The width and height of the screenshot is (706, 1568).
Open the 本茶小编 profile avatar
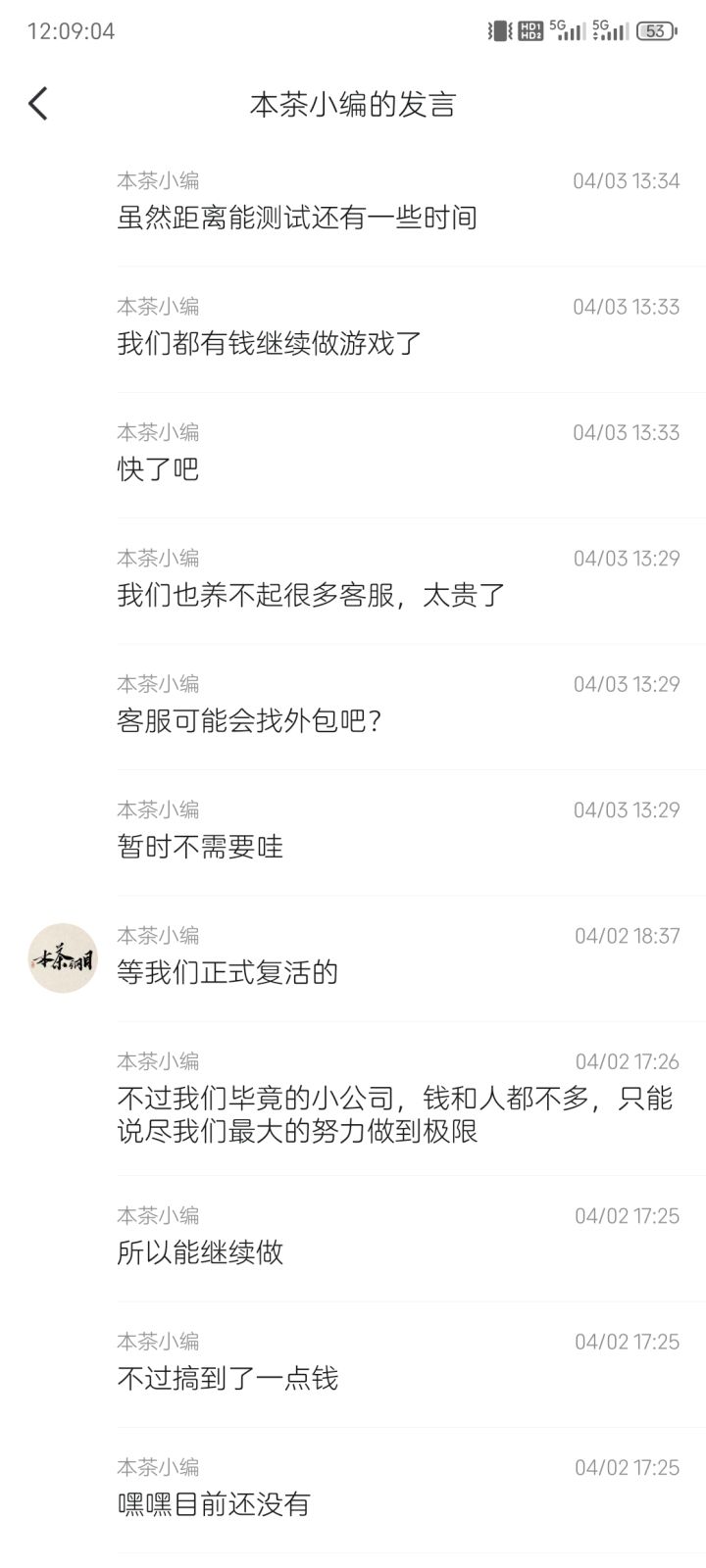point(63,958)
